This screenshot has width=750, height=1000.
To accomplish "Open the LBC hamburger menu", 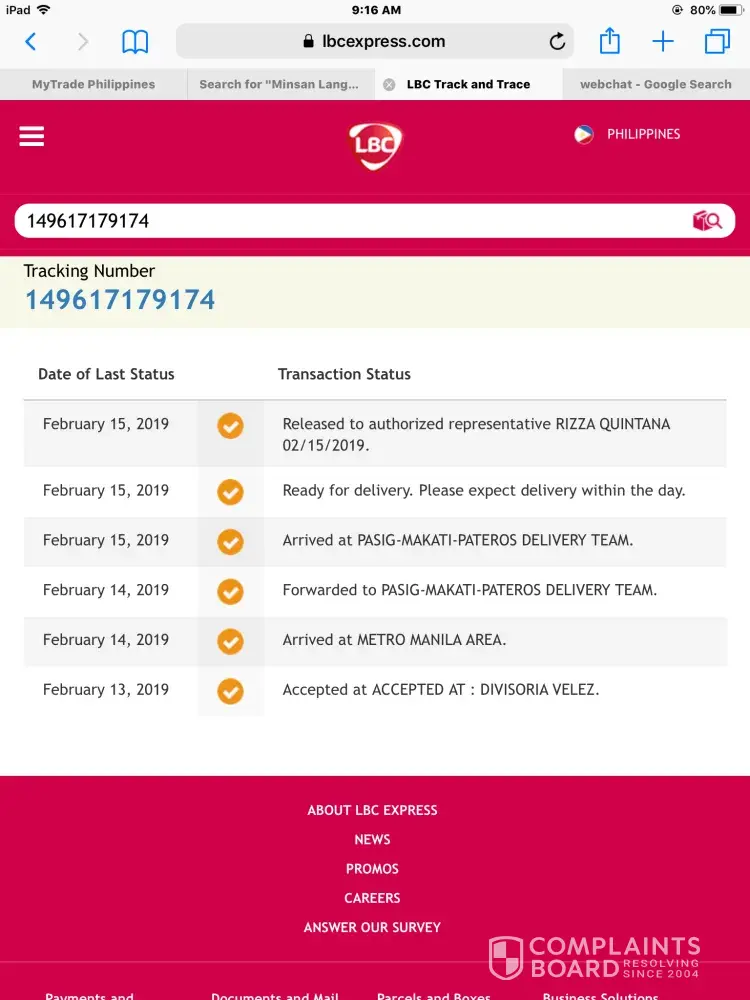I will point(32,136).
